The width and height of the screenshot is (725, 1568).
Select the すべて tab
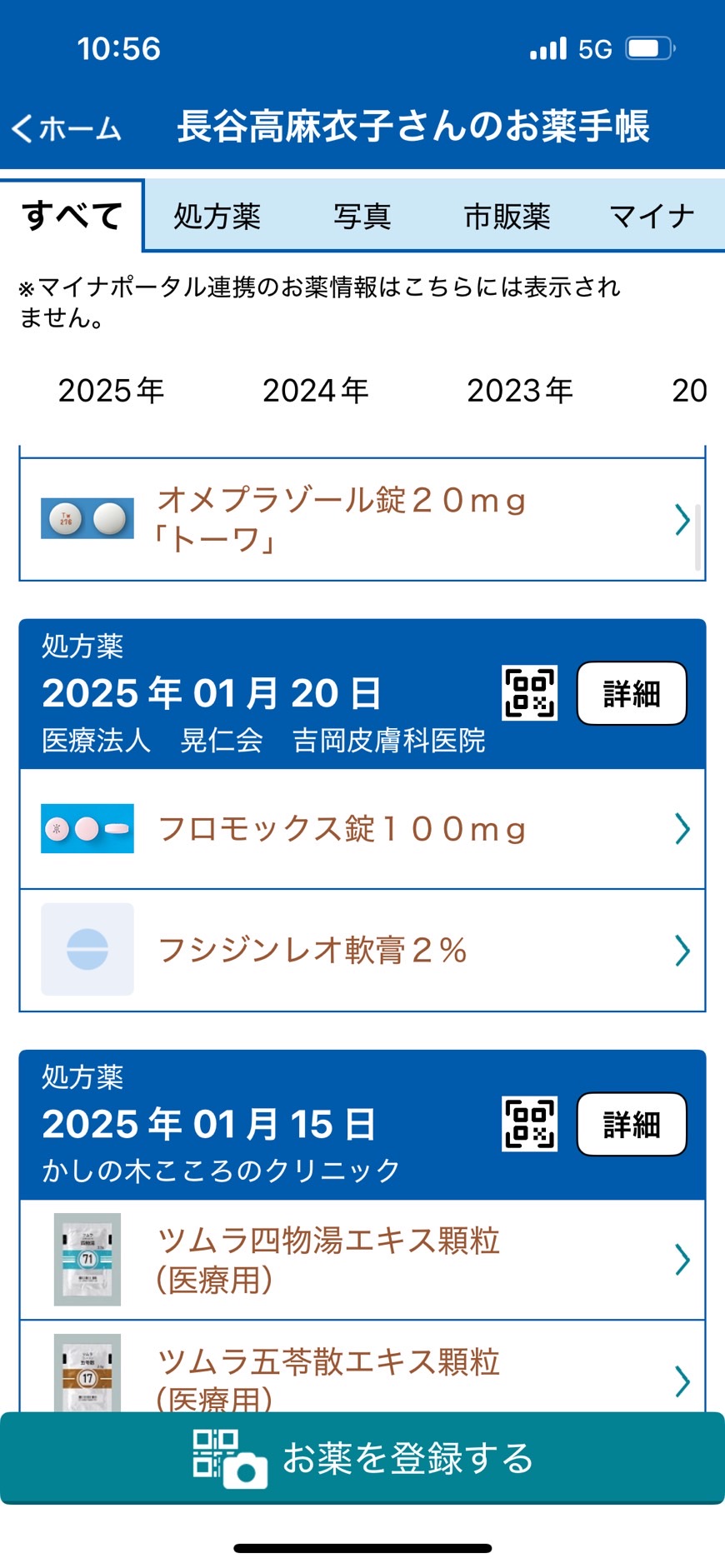coord(72,216)
